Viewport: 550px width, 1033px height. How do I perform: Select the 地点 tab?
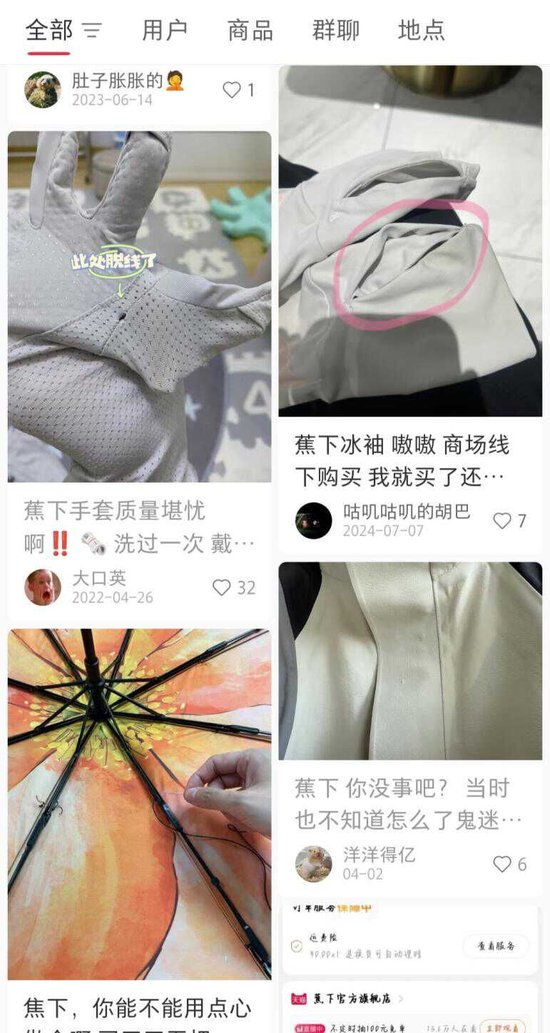tap(421, 30)
